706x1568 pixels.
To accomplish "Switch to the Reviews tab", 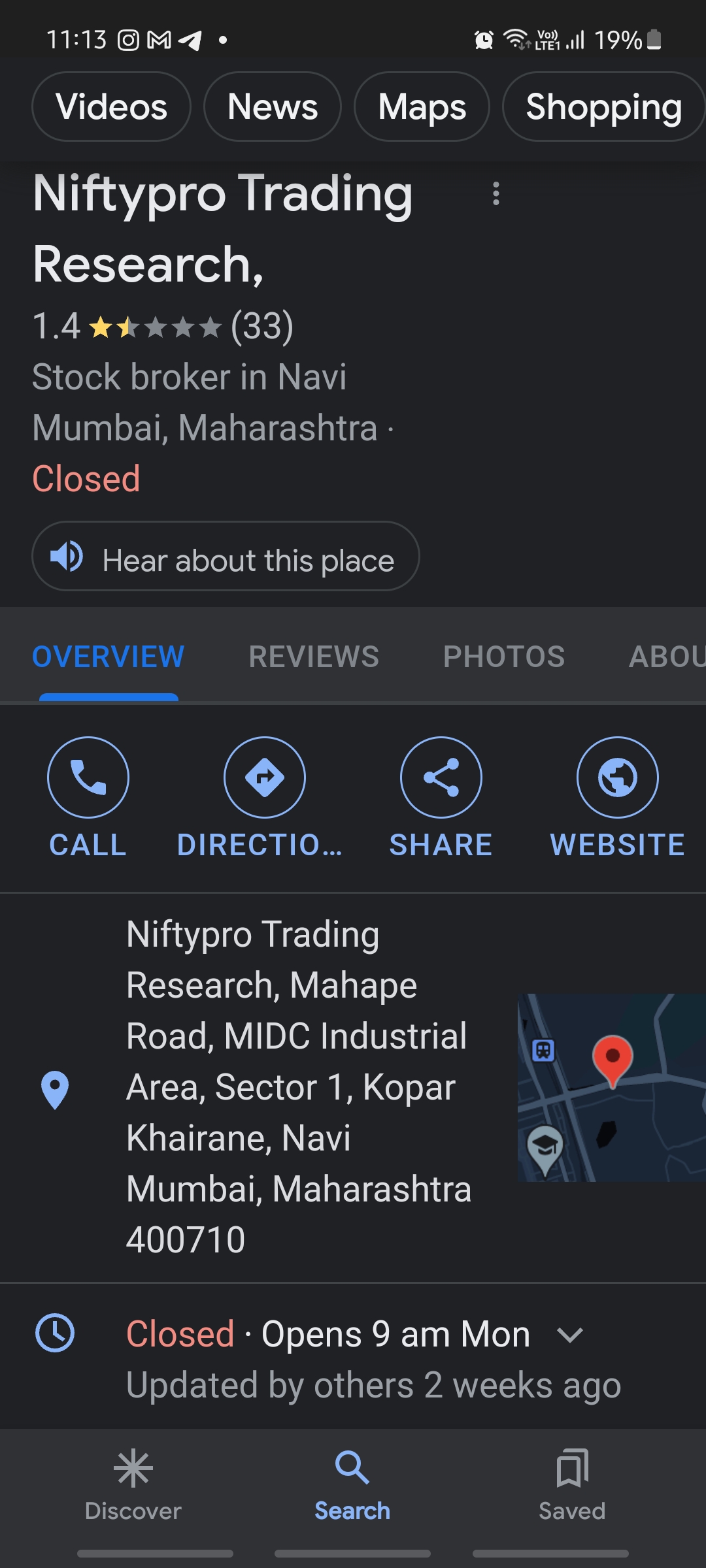I will pyautogui.click(x=314, y=657).
